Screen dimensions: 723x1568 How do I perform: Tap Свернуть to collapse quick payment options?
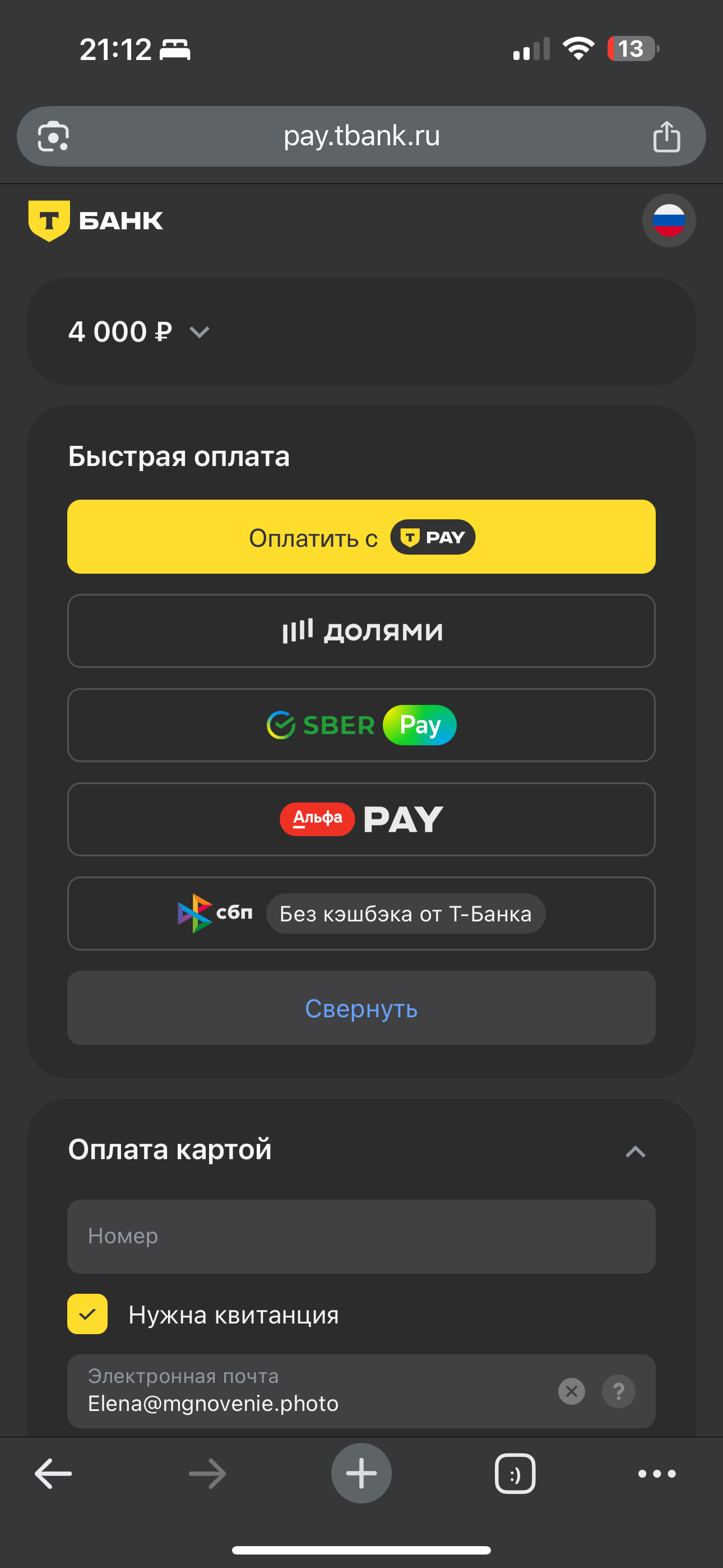pos(361,1009)
